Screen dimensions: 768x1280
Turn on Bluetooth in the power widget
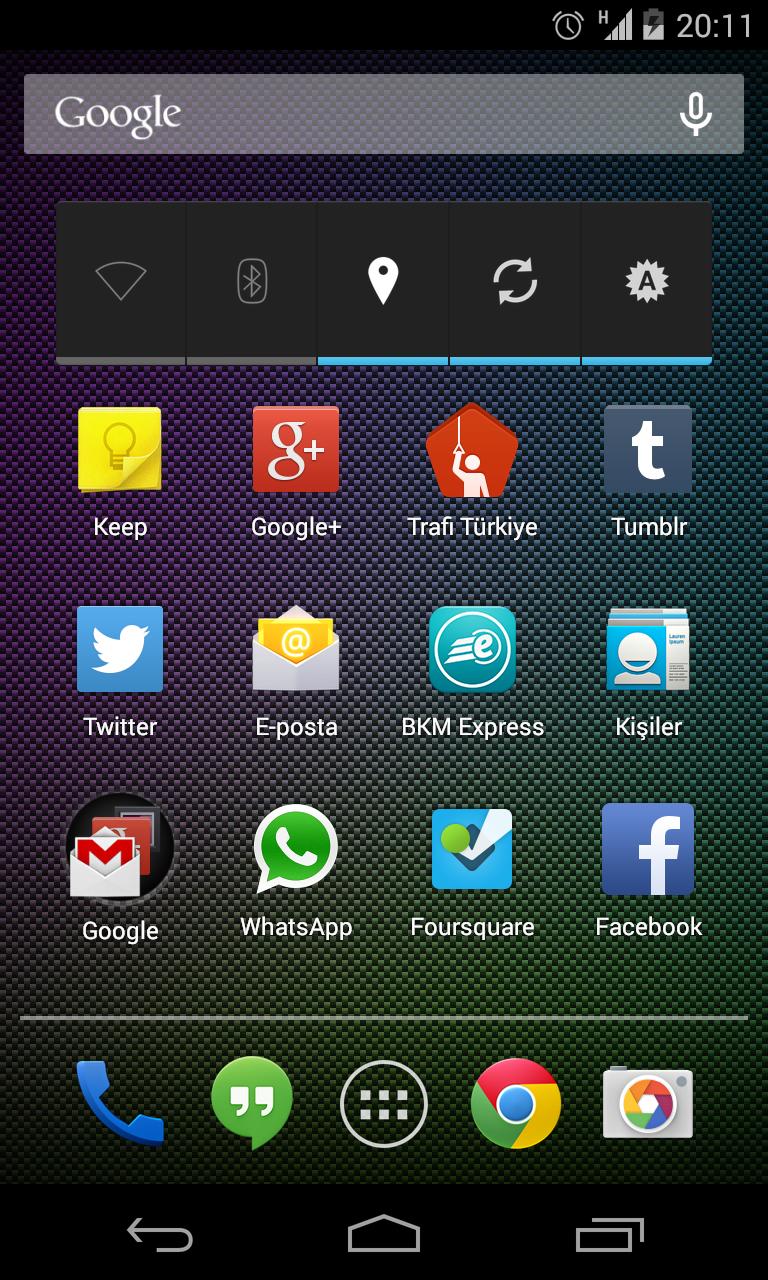coord(252,282)
